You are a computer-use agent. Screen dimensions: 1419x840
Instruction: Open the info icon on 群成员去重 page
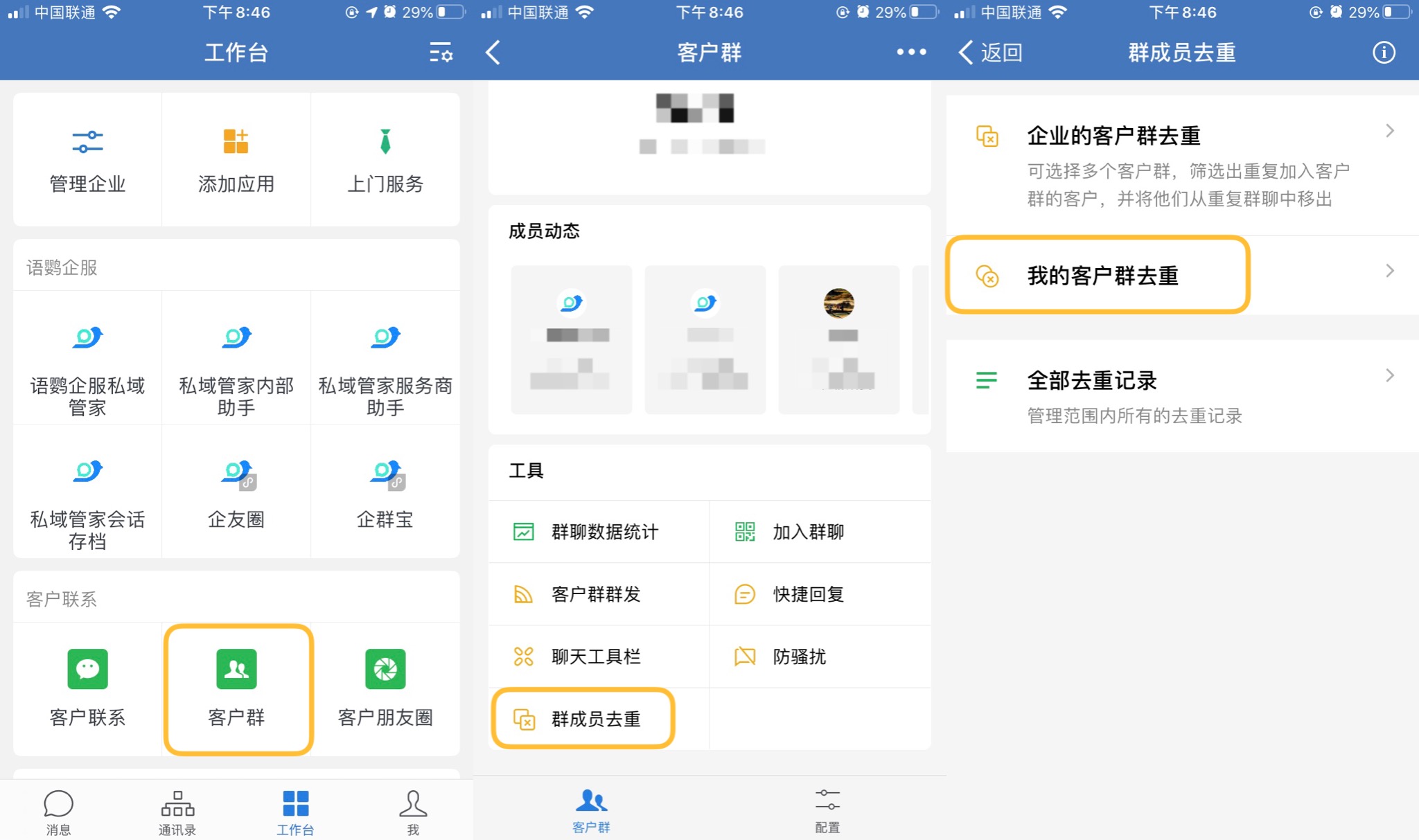[1384, 53]
